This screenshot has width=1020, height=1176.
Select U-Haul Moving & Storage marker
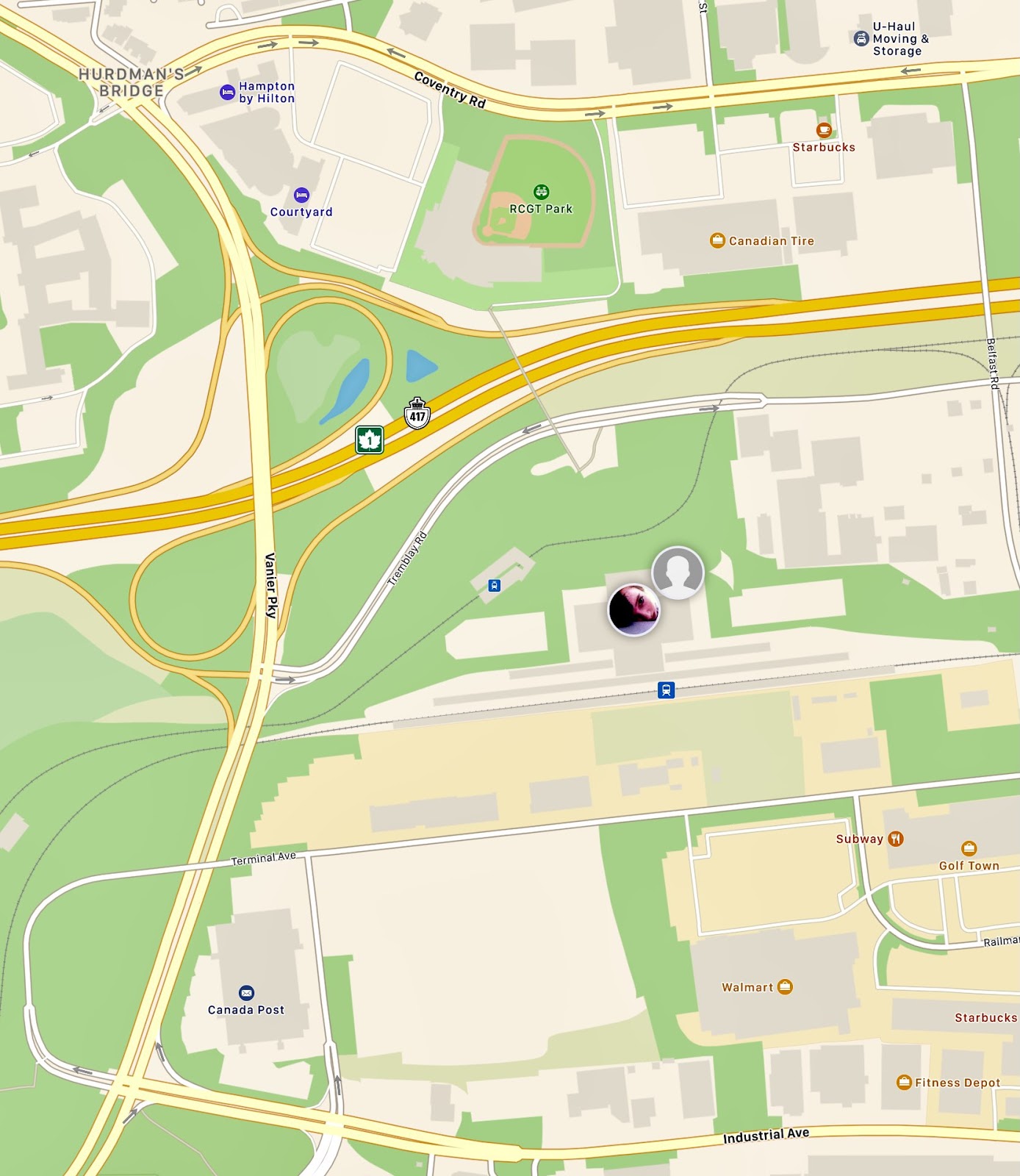[x=861, y=38]
